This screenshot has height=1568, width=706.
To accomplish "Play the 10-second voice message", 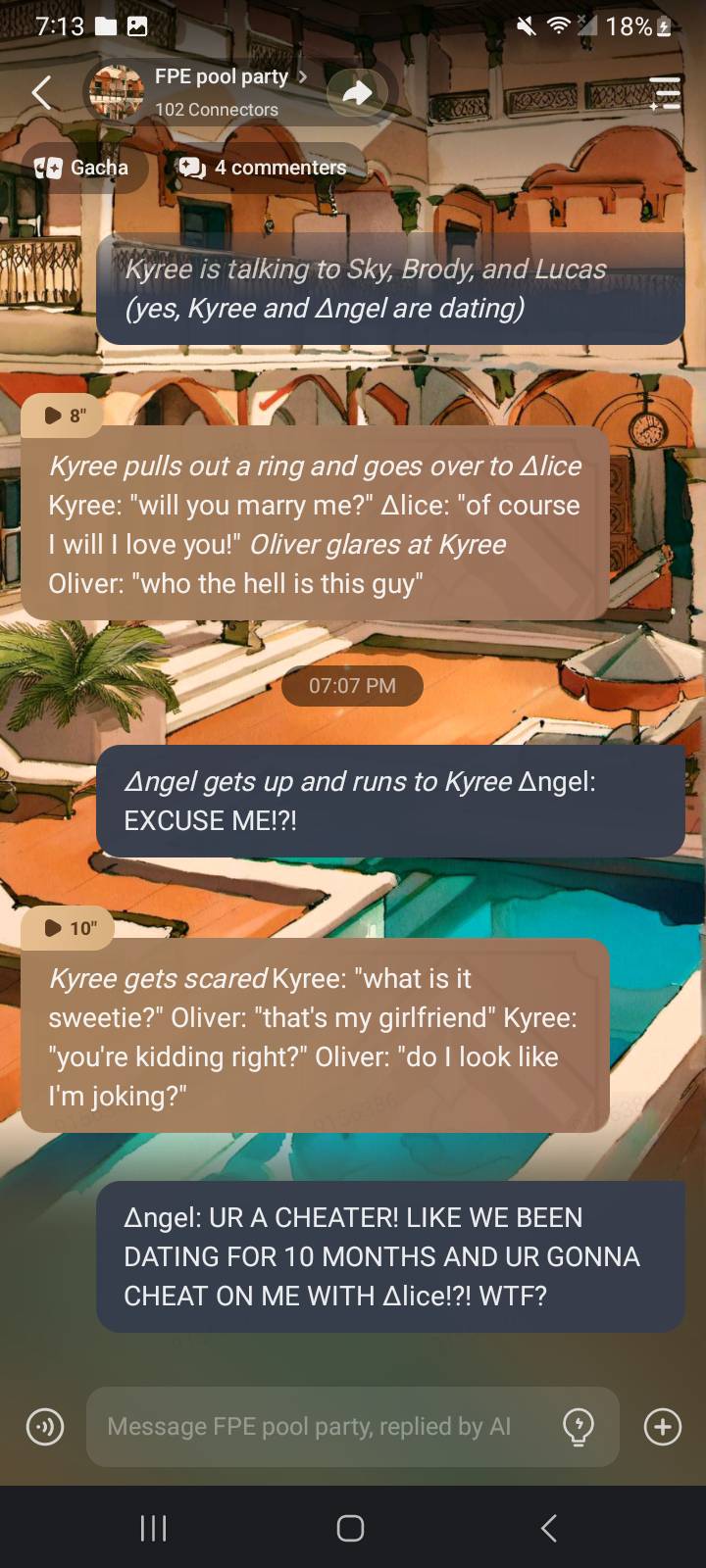I will [69, 928].
